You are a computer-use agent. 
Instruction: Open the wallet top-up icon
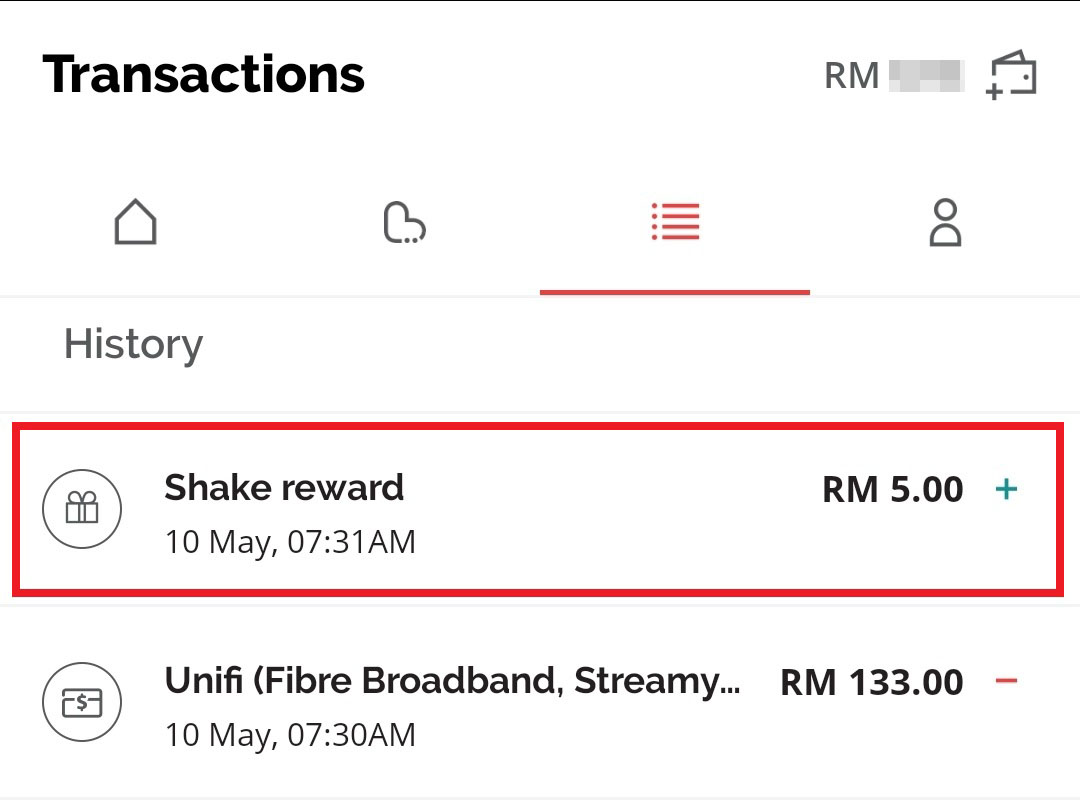1012,75
